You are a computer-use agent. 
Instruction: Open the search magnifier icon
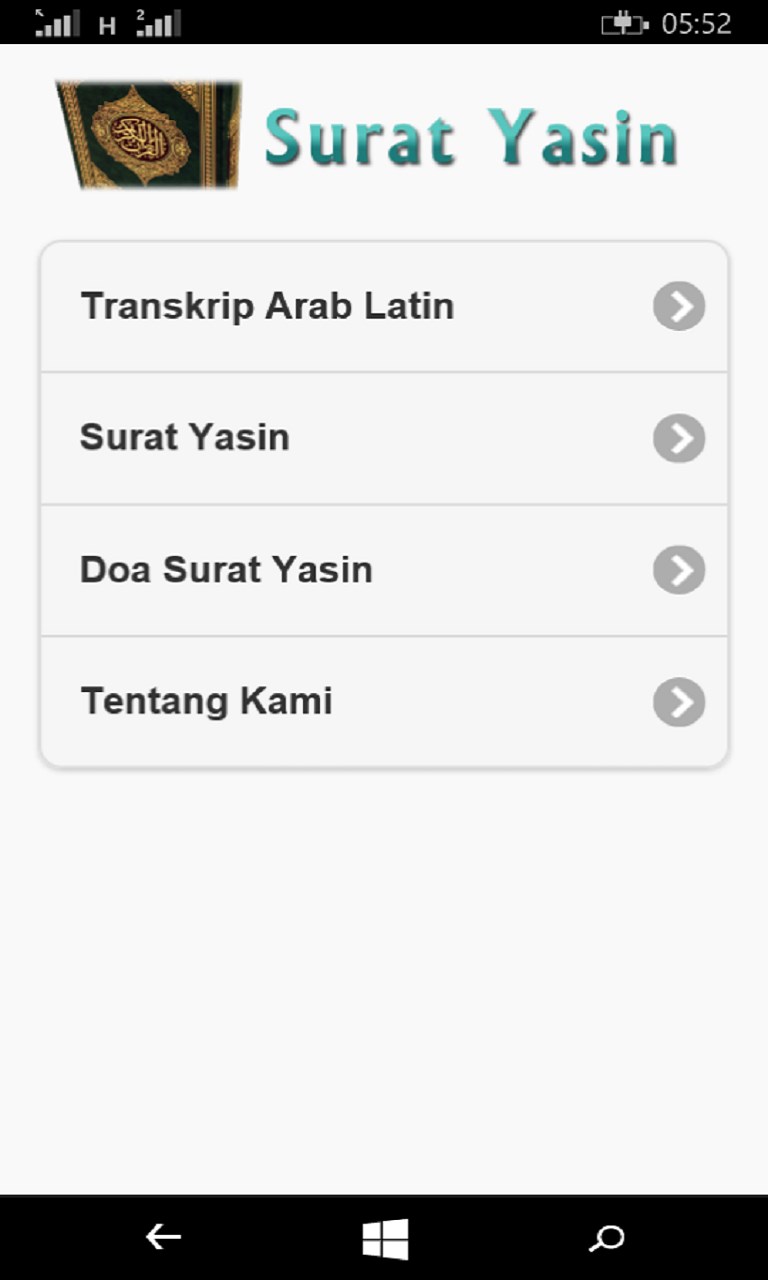607,1237
